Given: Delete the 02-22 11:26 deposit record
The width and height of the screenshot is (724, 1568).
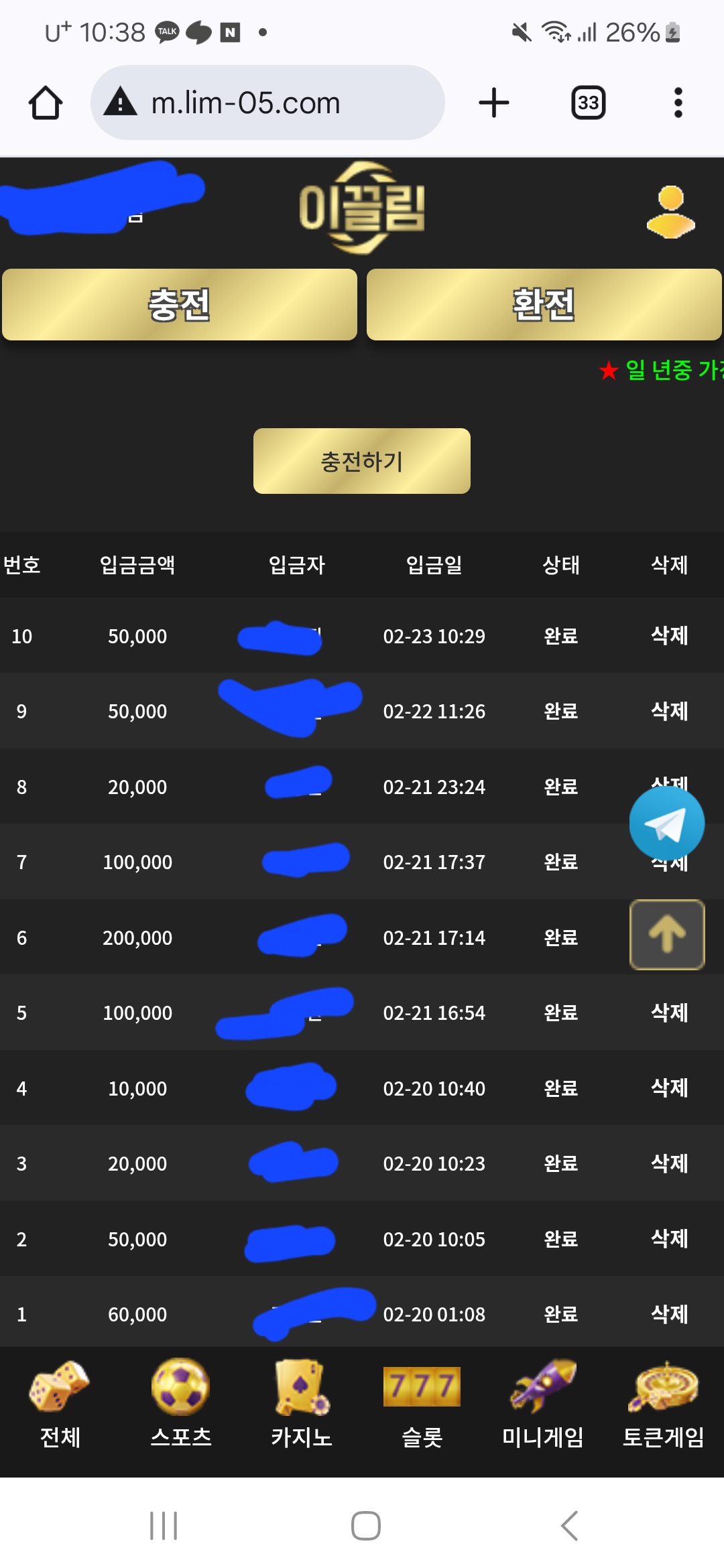Looking at the screenshot, I should coord(669,711).
